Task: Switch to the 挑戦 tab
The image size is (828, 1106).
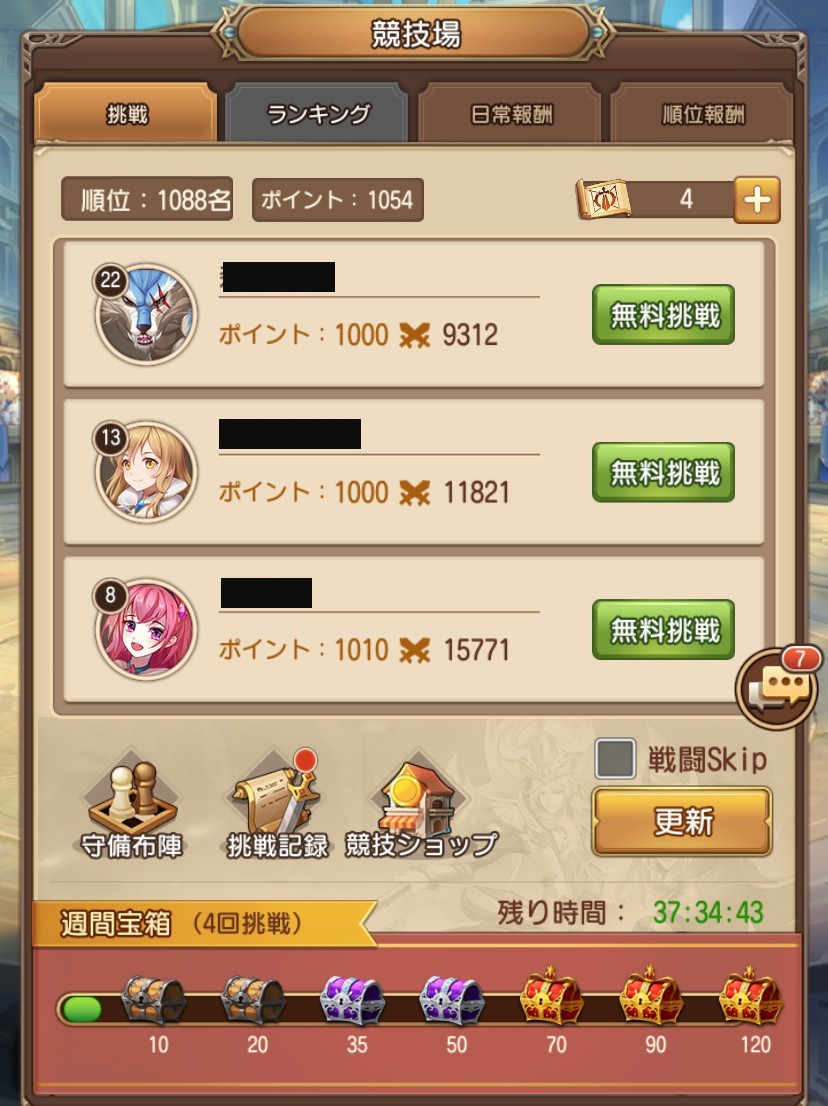Action: 126,114
